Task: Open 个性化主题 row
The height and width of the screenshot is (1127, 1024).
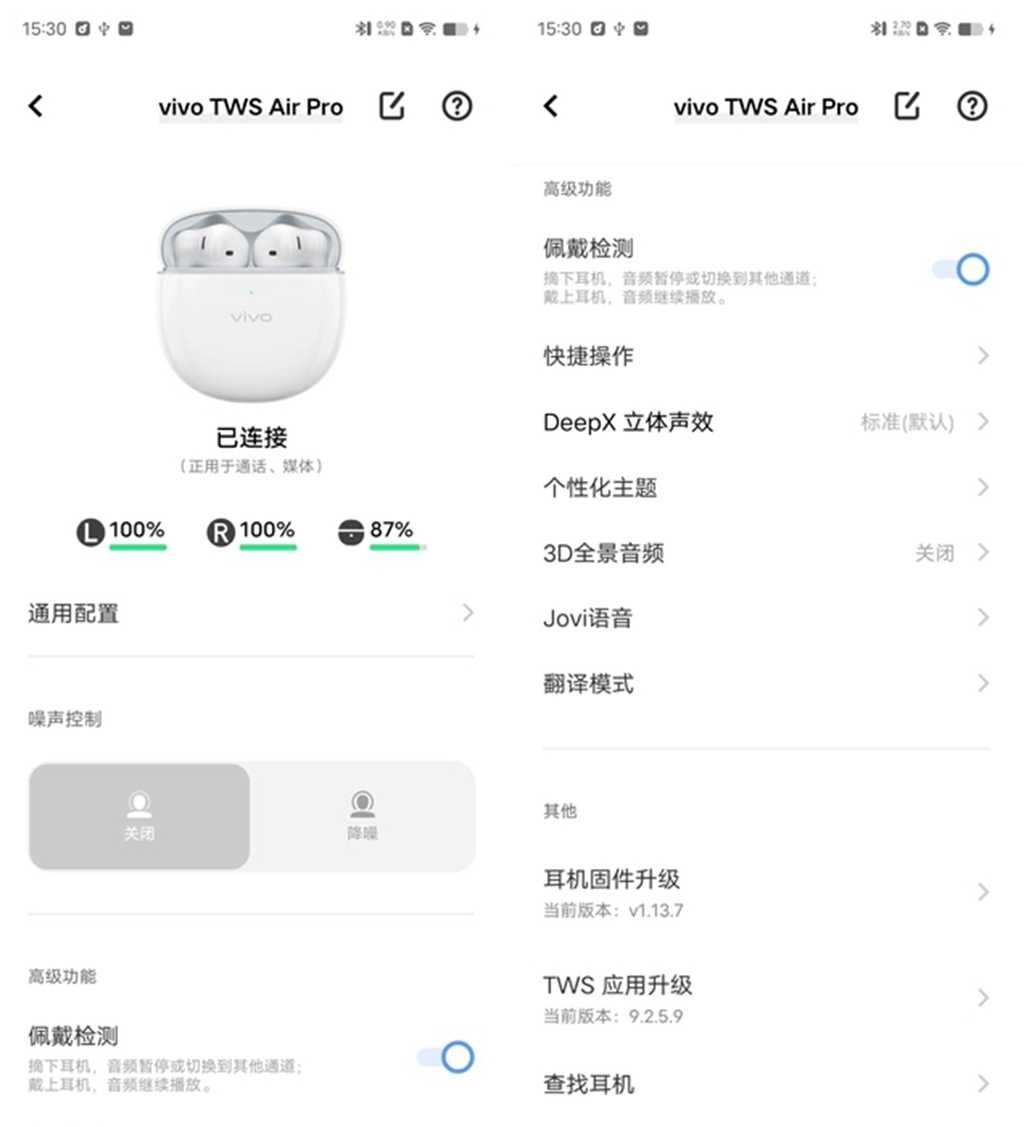Action: click(x=765, y=487)
